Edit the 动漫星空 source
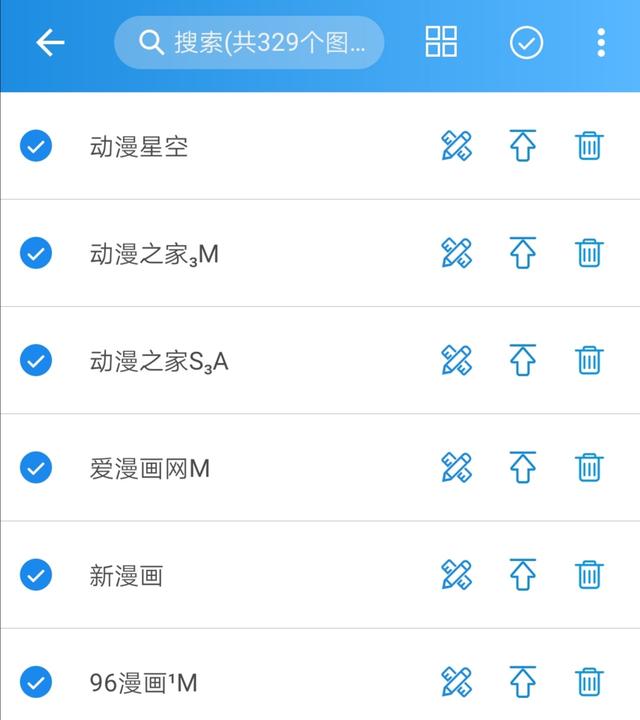640x720 pixels. click(x=456, y=147)
